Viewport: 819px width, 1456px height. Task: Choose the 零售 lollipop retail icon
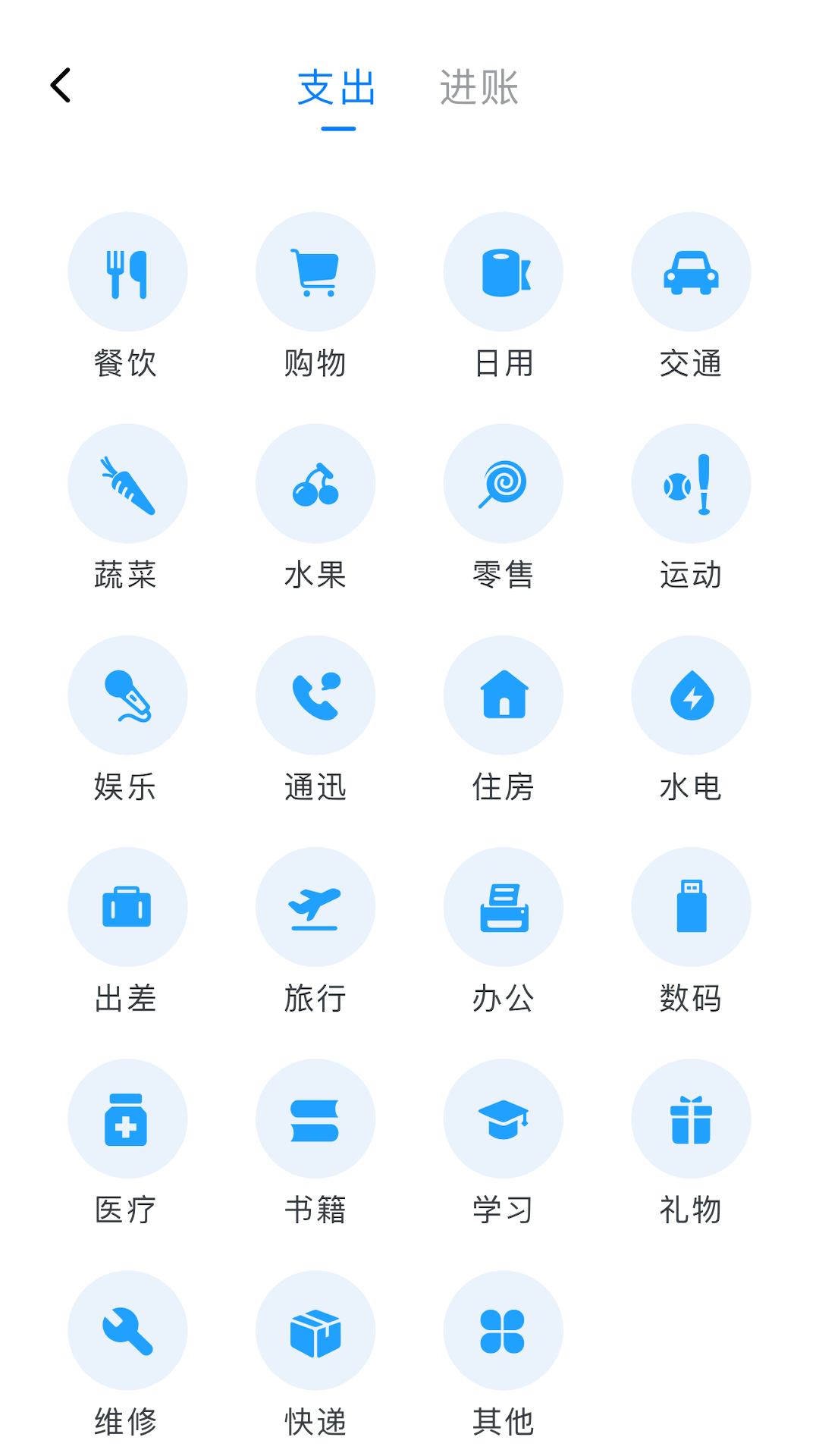[x=504, y=483]
